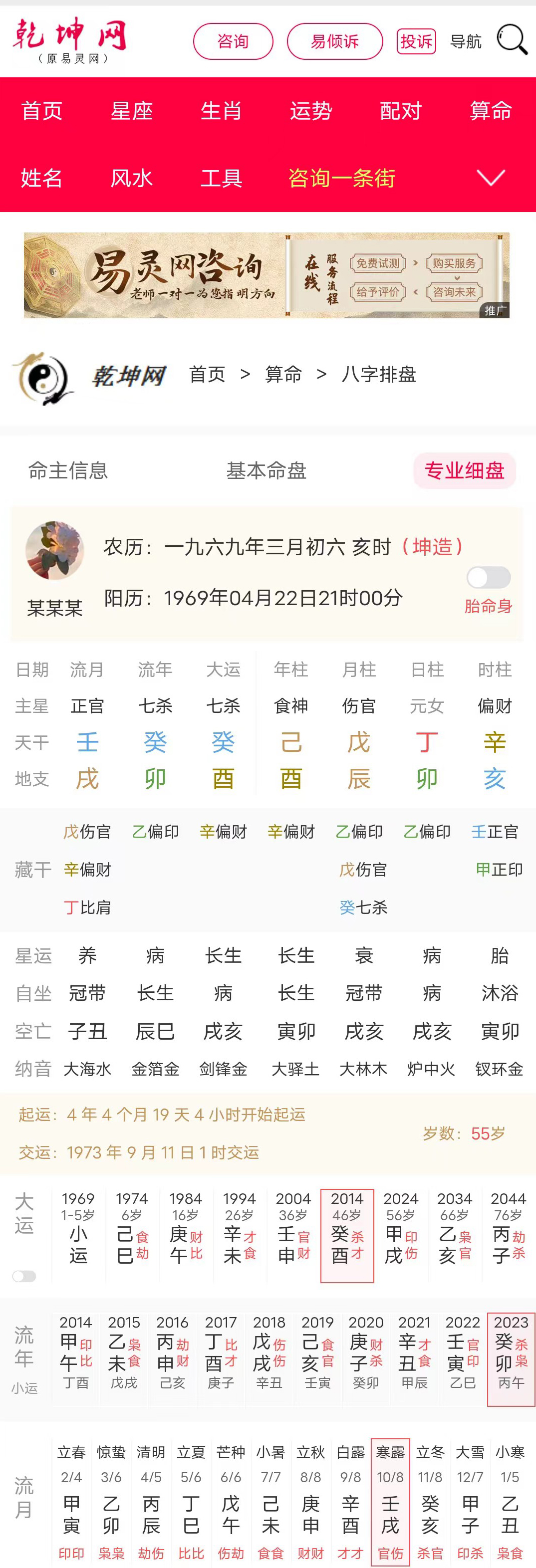The height and width of the screenshot is (1568, 536).
Task: Click the 咨询 button at top
Action: tap(233, 40)
